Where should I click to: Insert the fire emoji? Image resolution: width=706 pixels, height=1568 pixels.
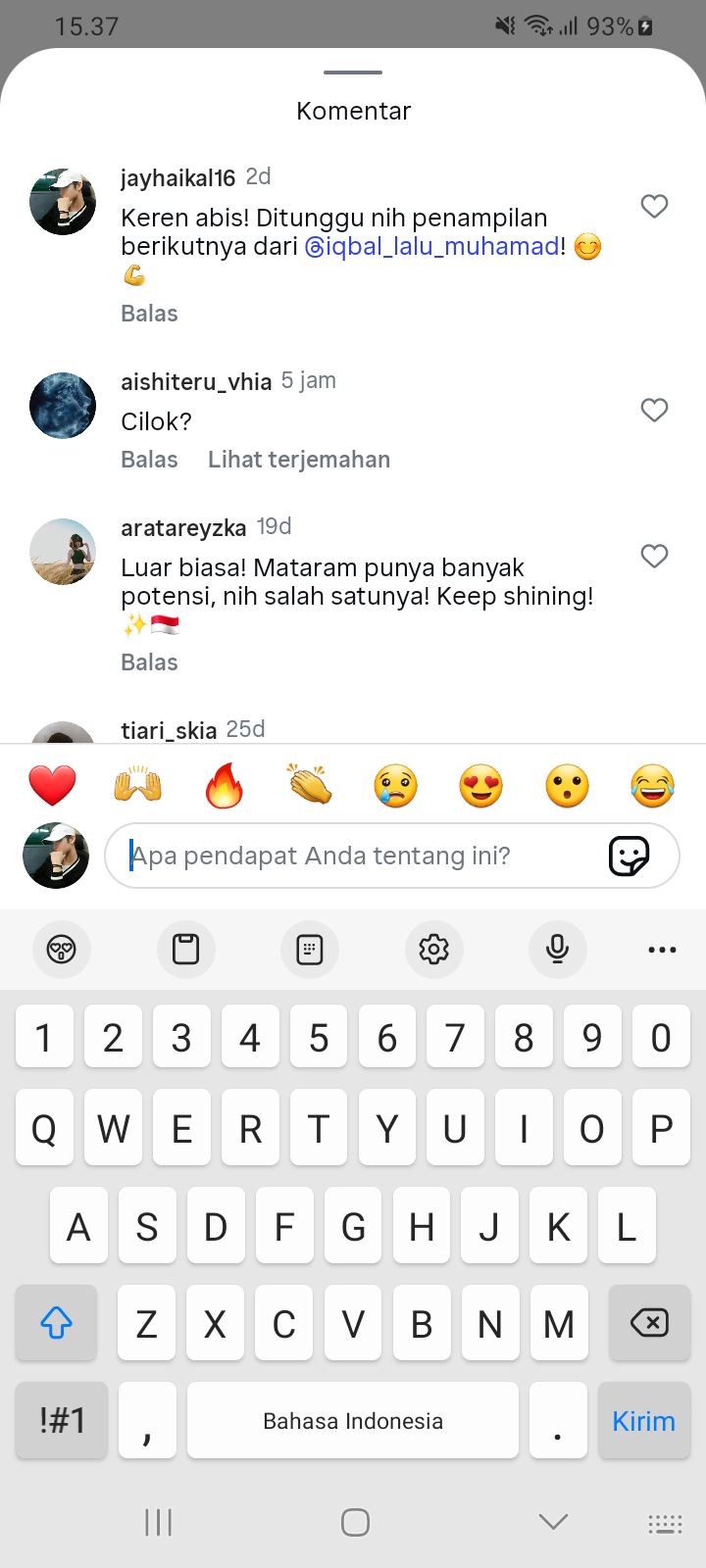point(224,786)
